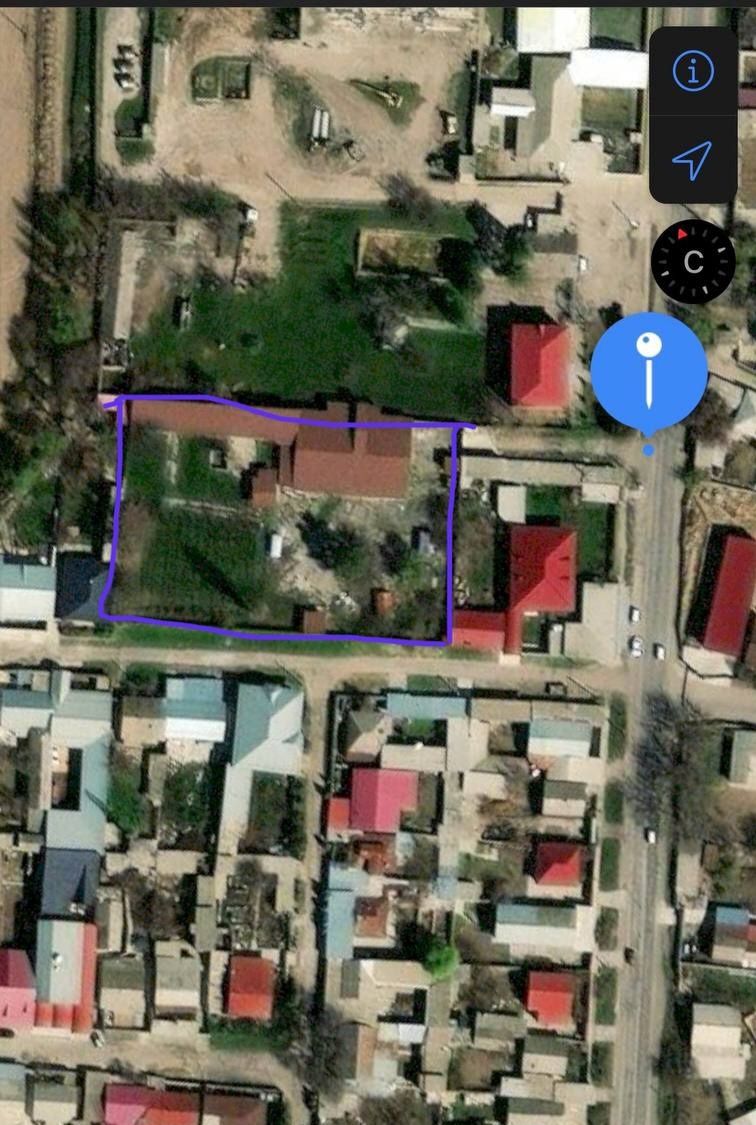Tap the location arrow to center map
Image resolution: width=756 pixels, height=1125 pixels.
tap(692, 159)
